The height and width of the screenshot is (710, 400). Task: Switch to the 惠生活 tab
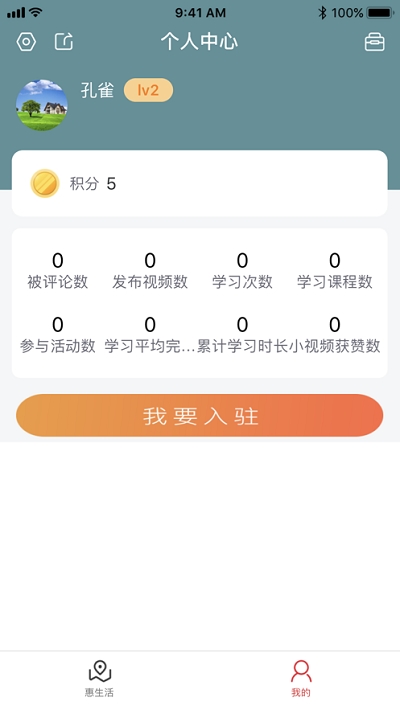pyautogui.click(x=100, y=678)
